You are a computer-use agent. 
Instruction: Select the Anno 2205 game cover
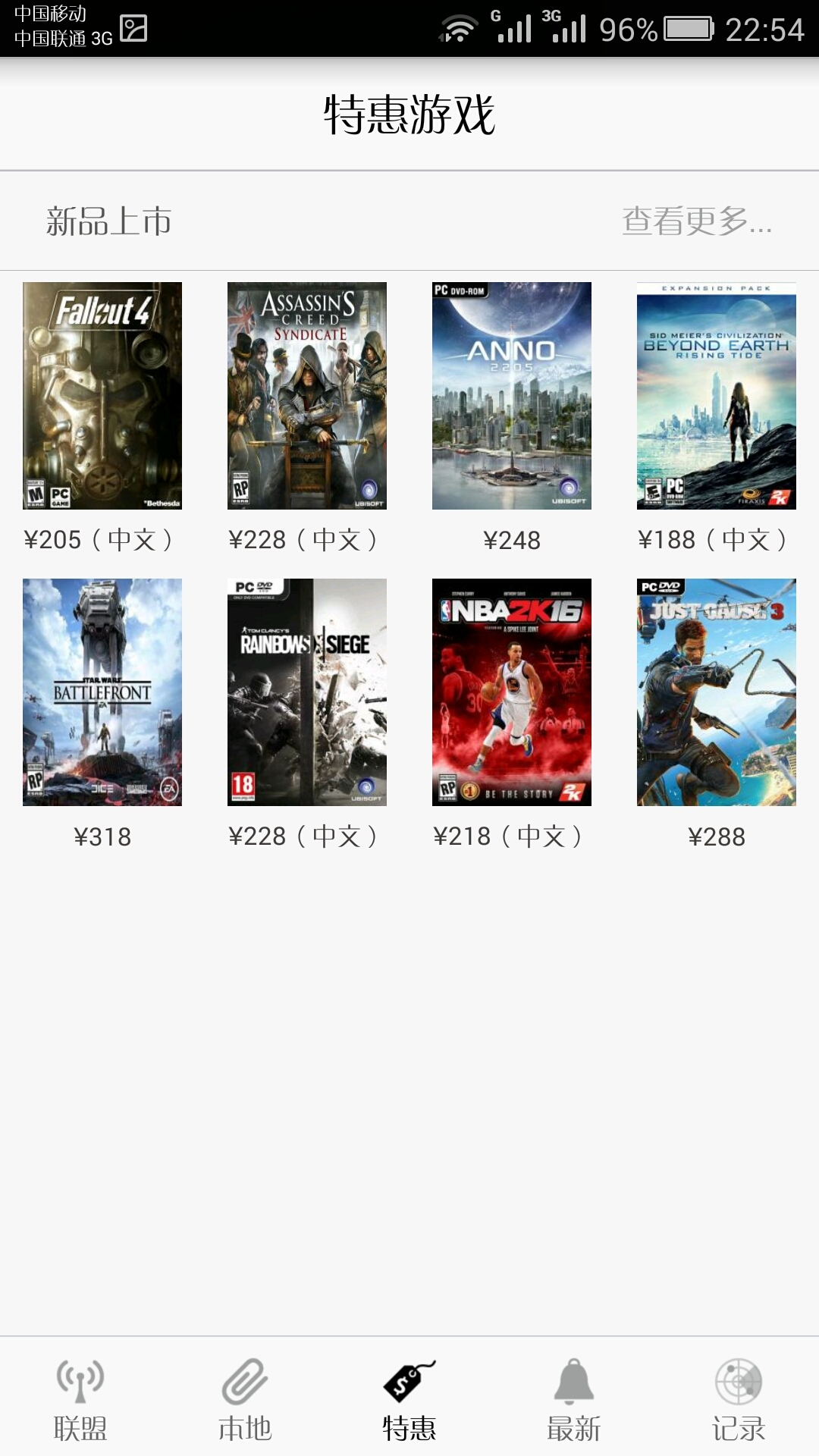click(512, 396)
